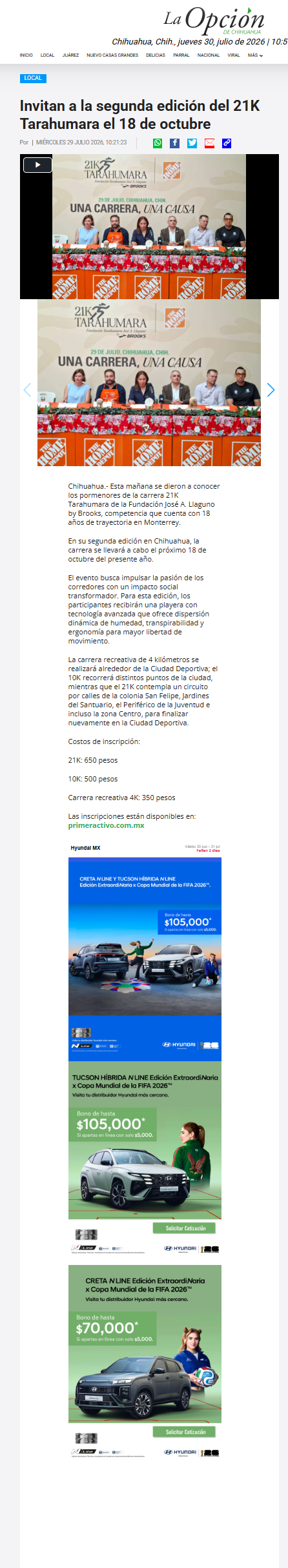Screen dimensions: 288x1568
Task: Share the article on Twitter
Action: pyautogui.click(x=192, y=143)
